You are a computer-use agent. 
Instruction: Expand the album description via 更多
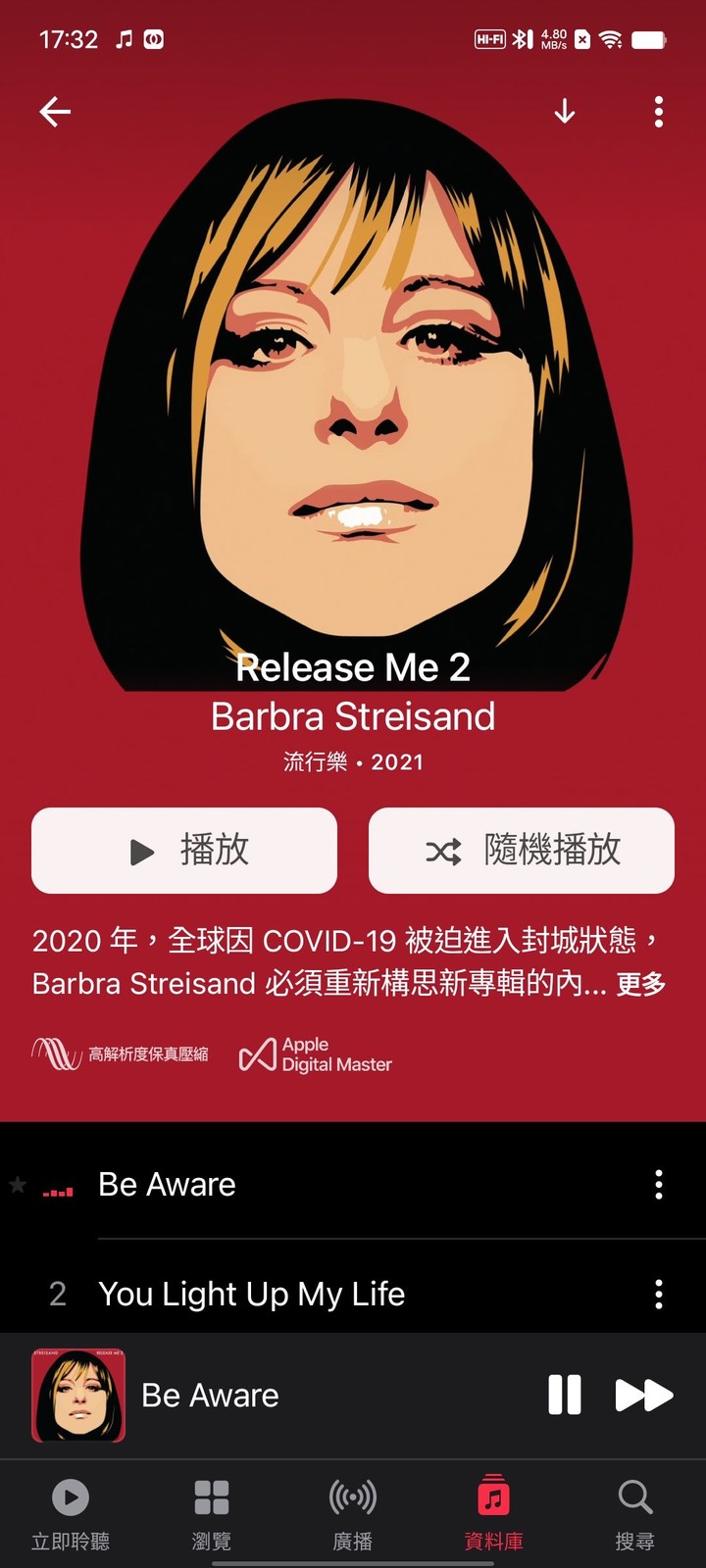641,984
